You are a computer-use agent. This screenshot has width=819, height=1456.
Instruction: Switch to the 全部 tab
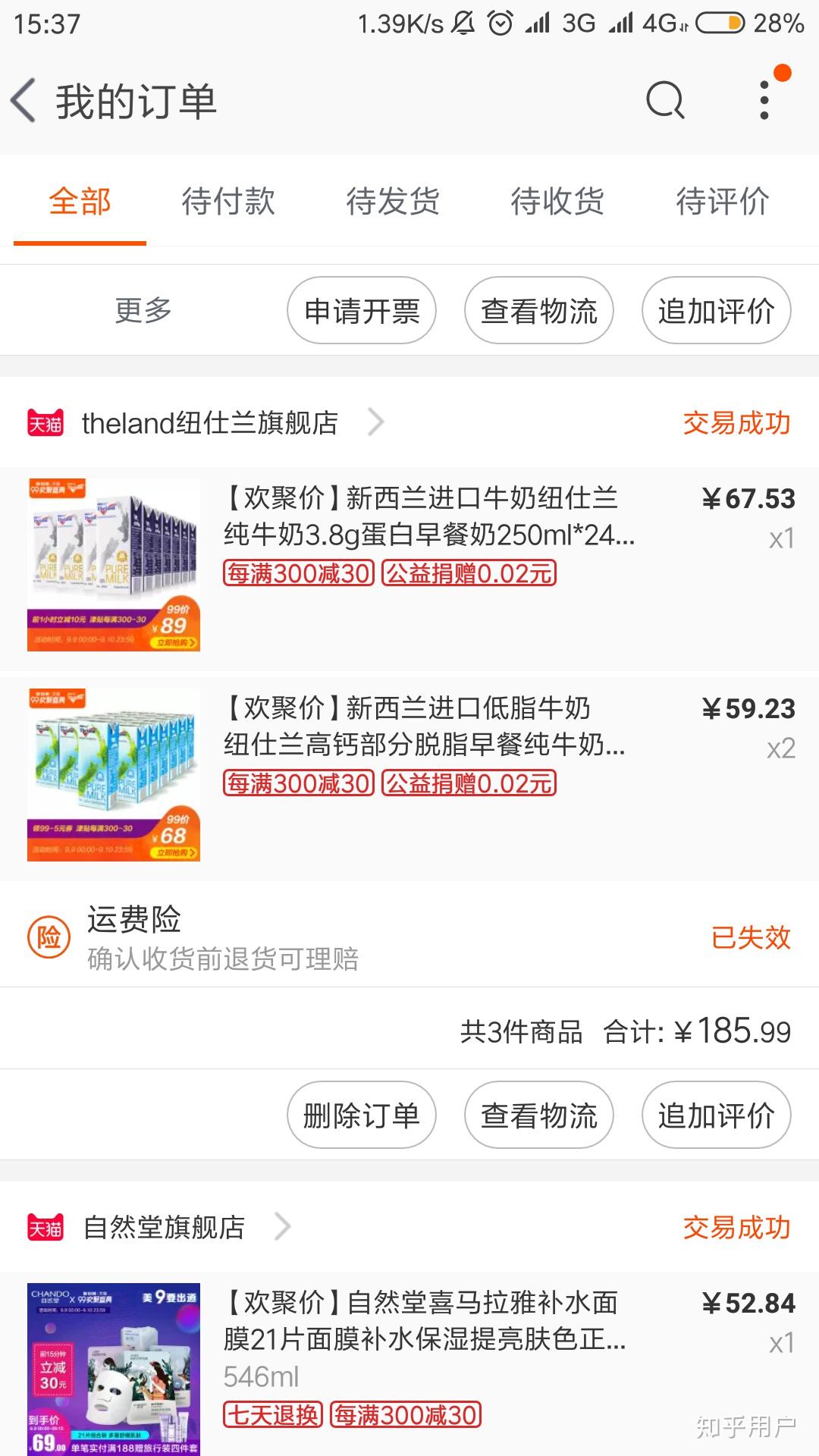tap(80, 202)
